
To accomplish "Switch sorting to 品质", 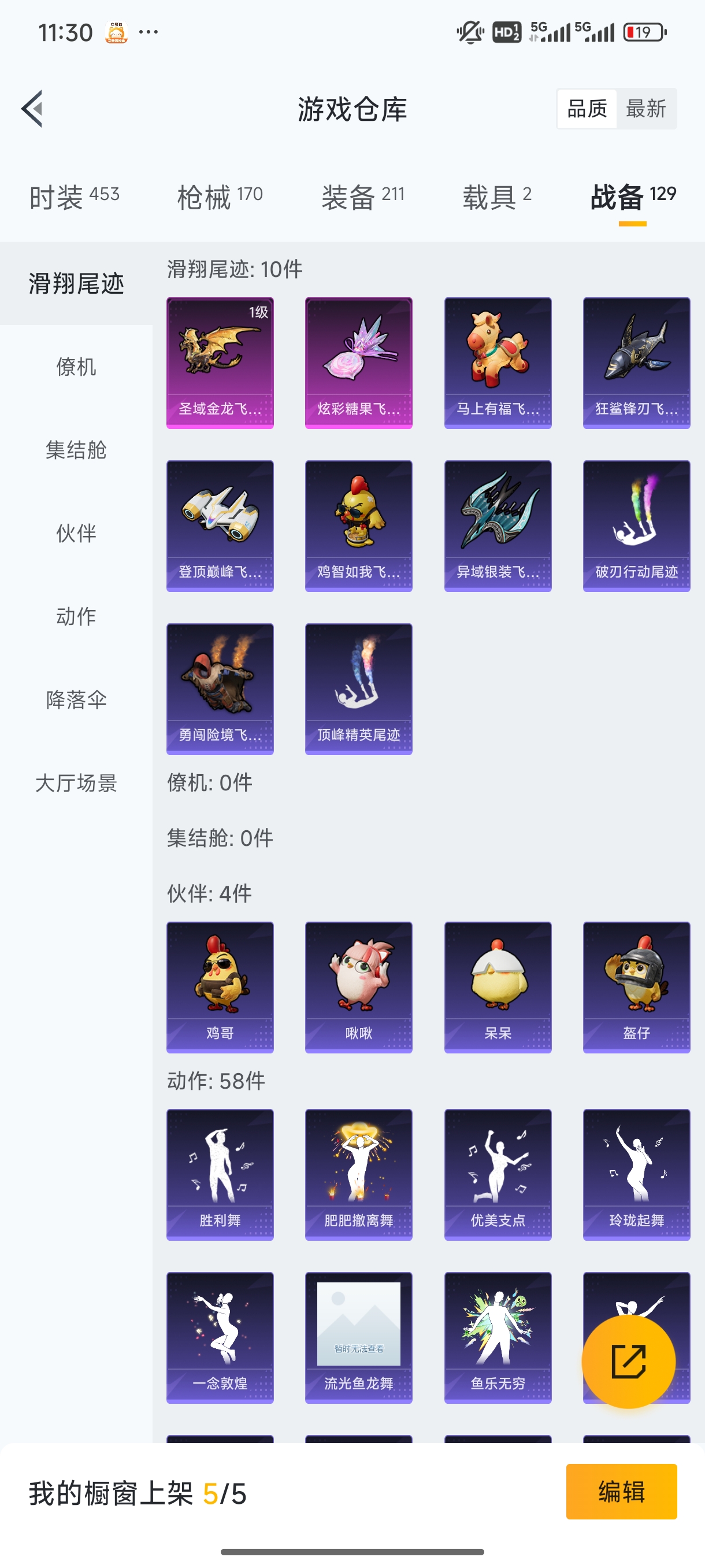I will [x=587, y=108].
